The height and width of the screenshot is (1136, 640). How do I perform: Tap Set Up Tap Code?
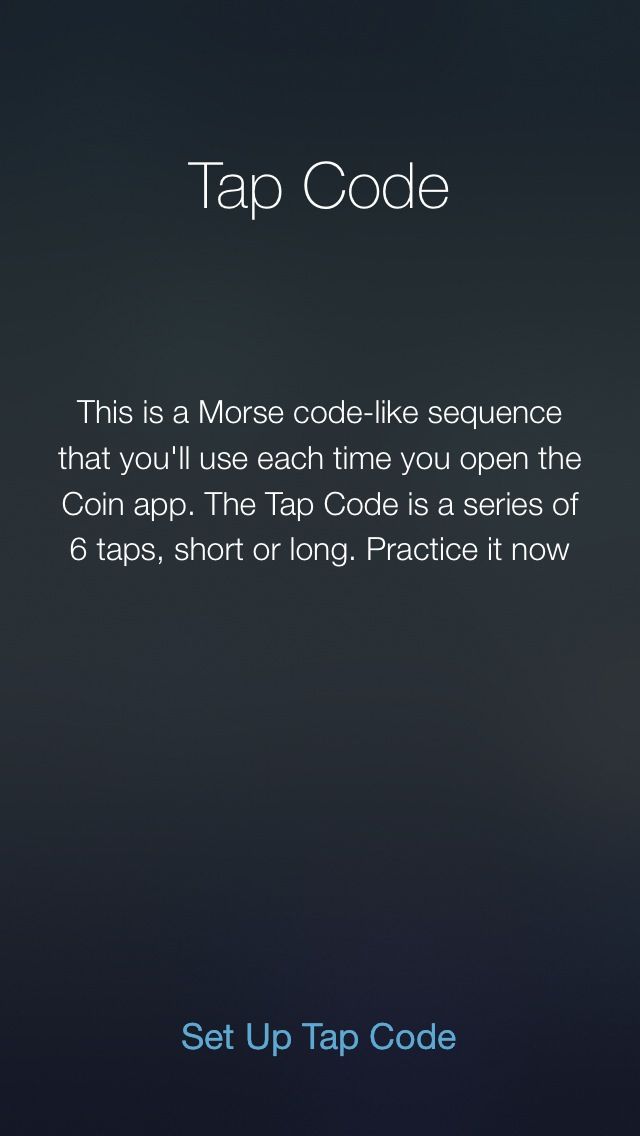(318, 1037)
